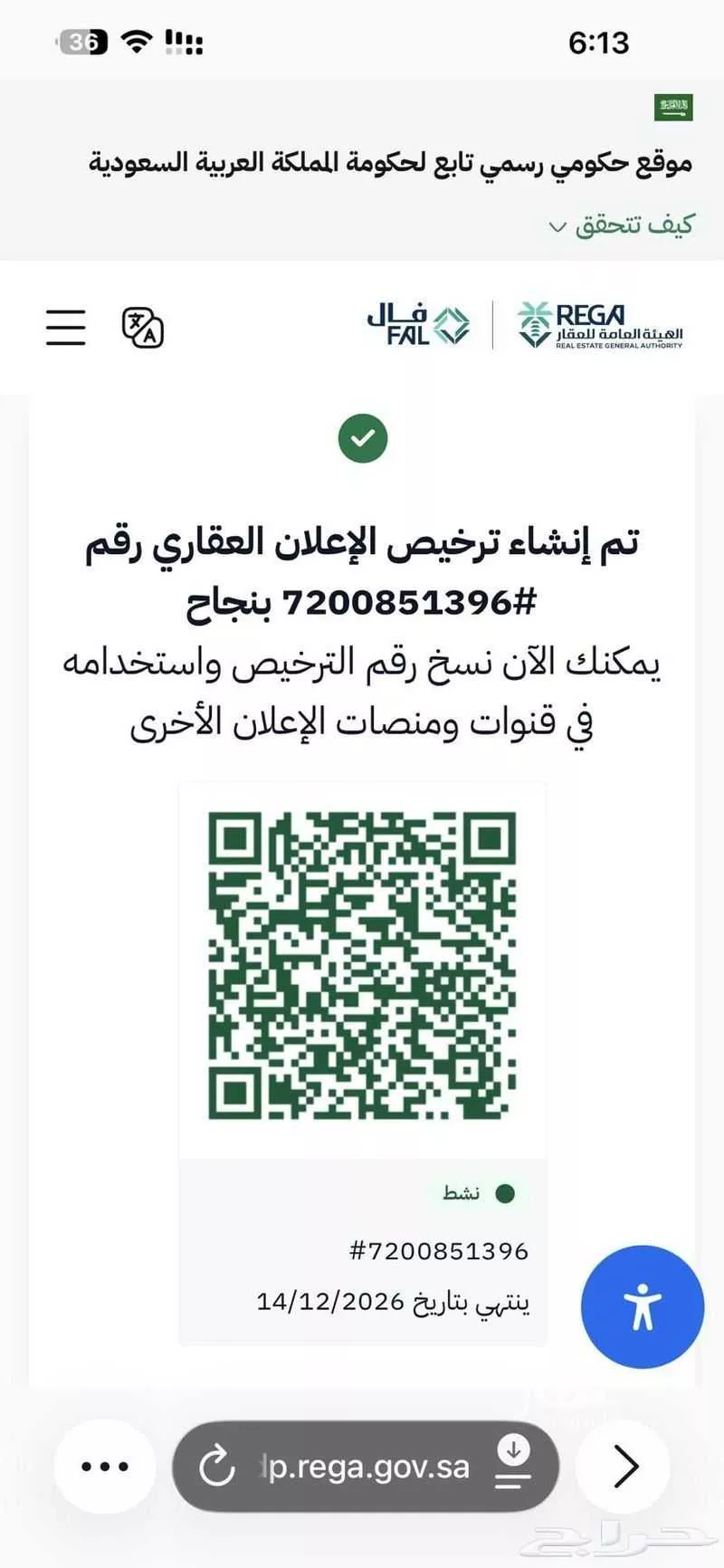The height and width of the screenshot is (1568, 724).
Task: Tap the green success checkmark
Action: pyautogui.click(x=362, y=438)
